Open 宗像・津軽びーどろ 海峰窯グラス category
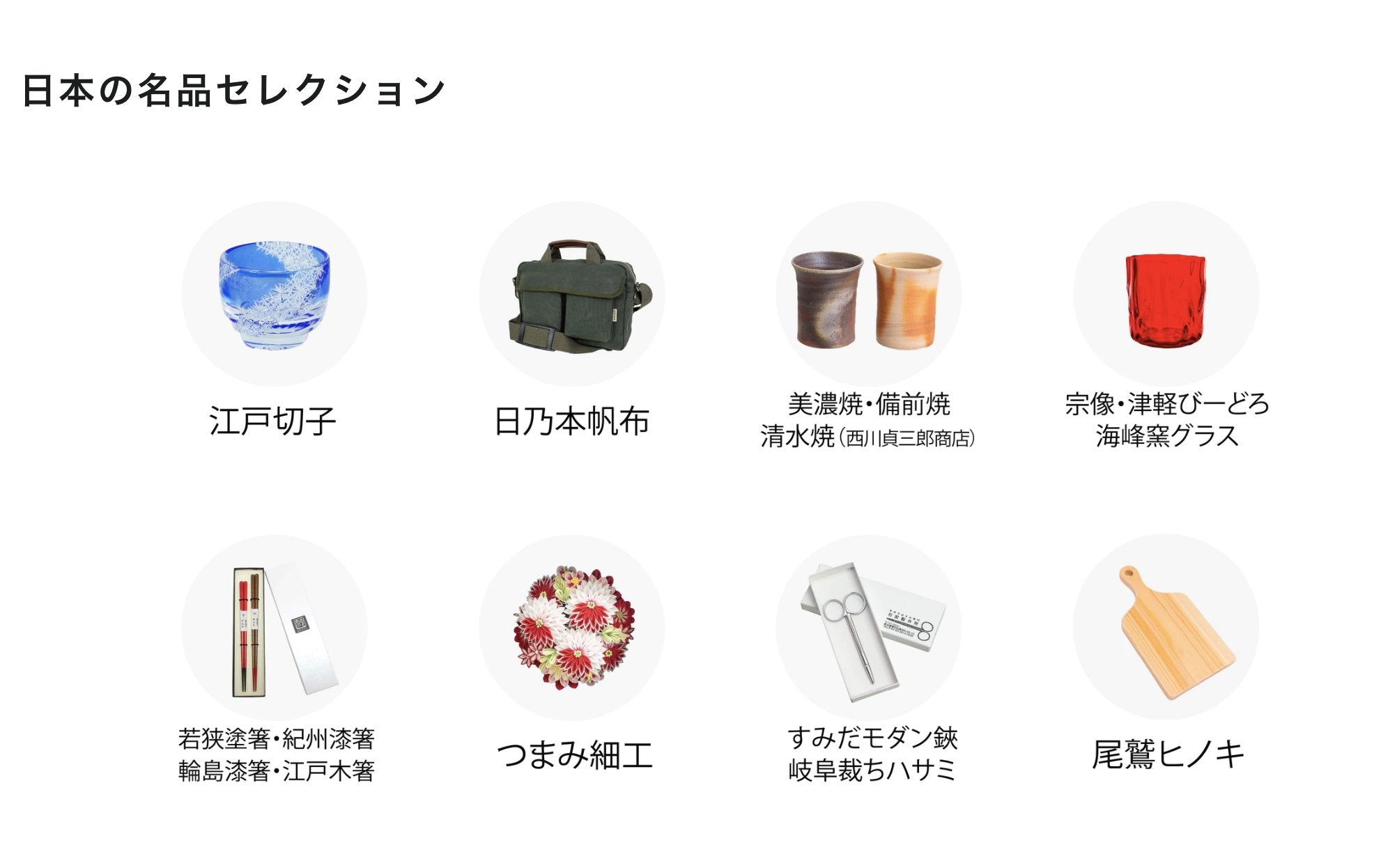 tap(1166, 294)
